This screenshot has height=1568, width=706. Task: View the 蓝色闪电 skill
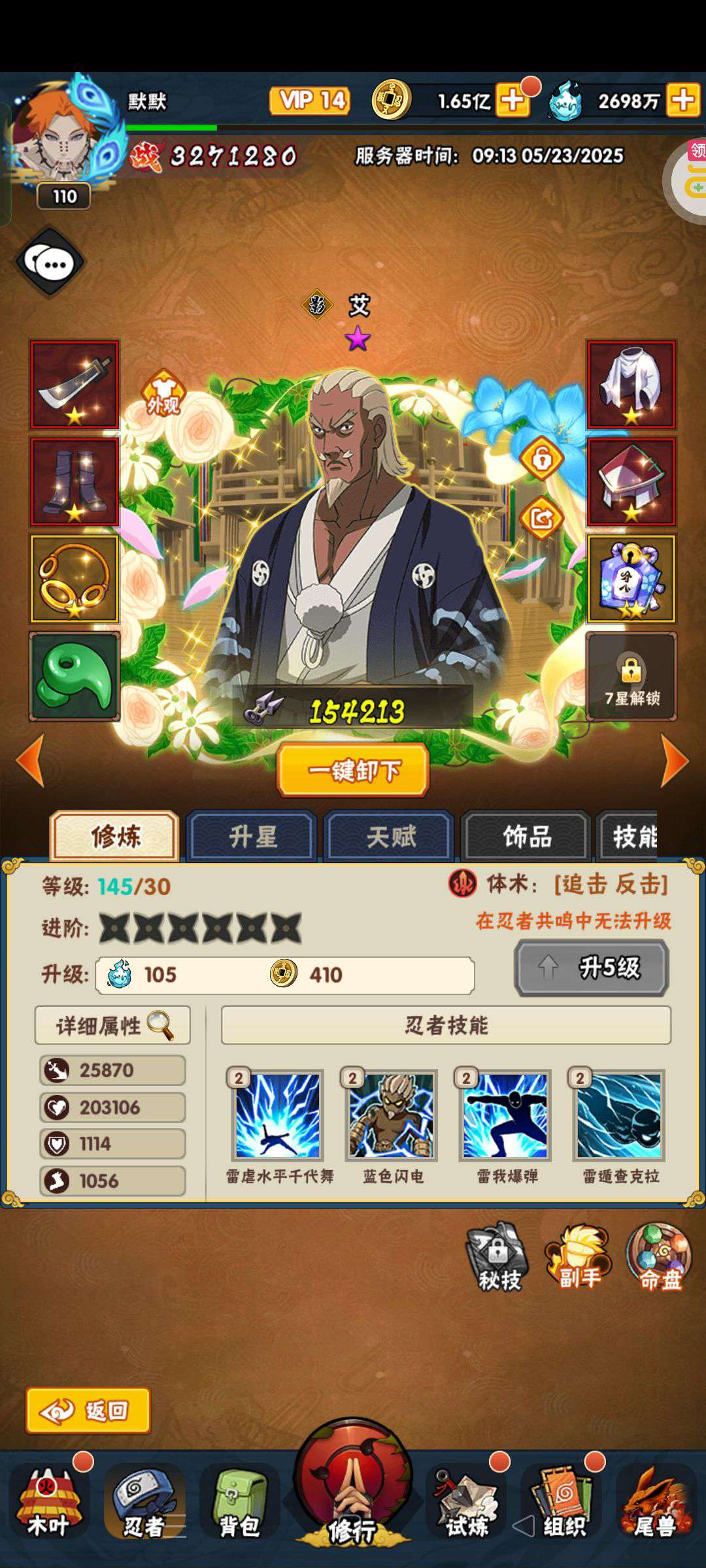[392, 1115]
